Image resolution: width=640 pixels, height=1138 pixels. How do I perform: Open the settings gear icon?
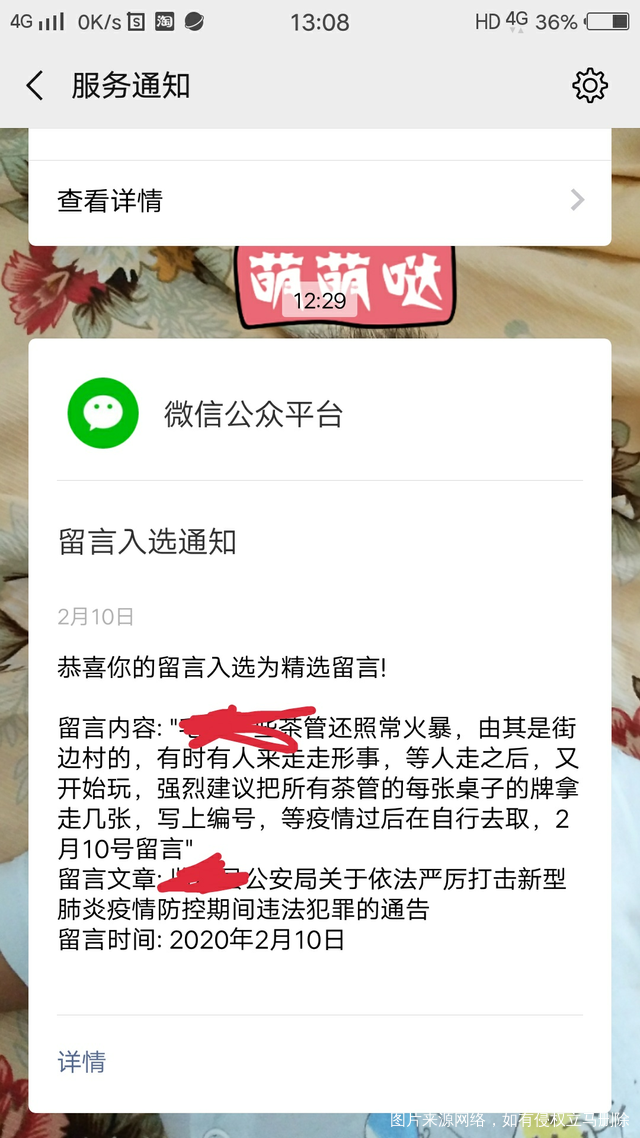pos(590,86)
